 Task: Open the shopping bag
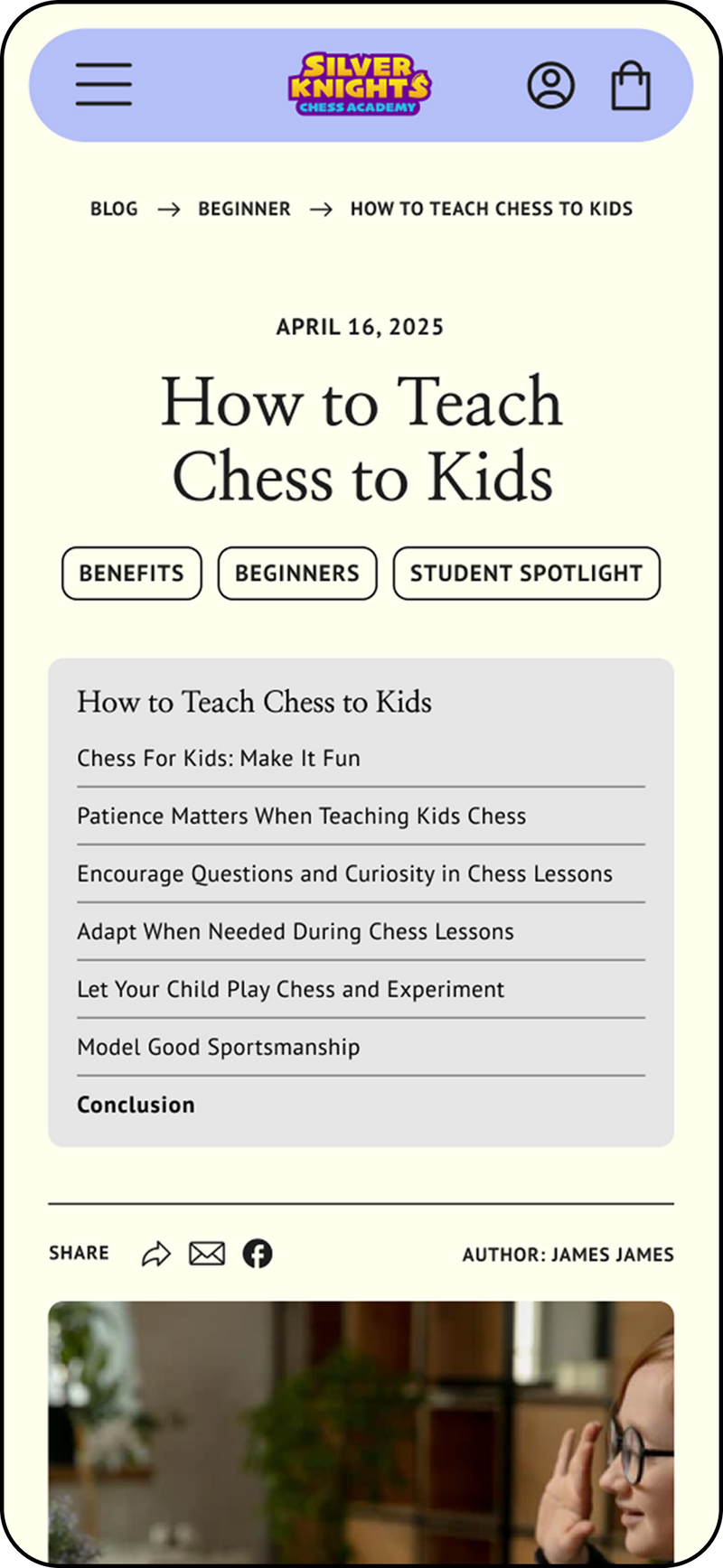[631, 86]
